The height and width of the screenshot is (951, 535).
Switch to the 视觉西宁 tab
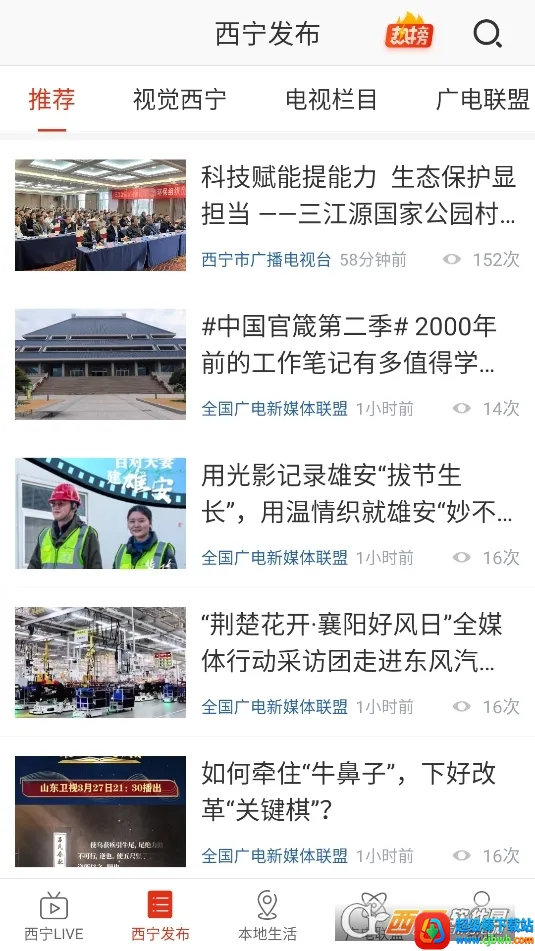click(180, 99)
